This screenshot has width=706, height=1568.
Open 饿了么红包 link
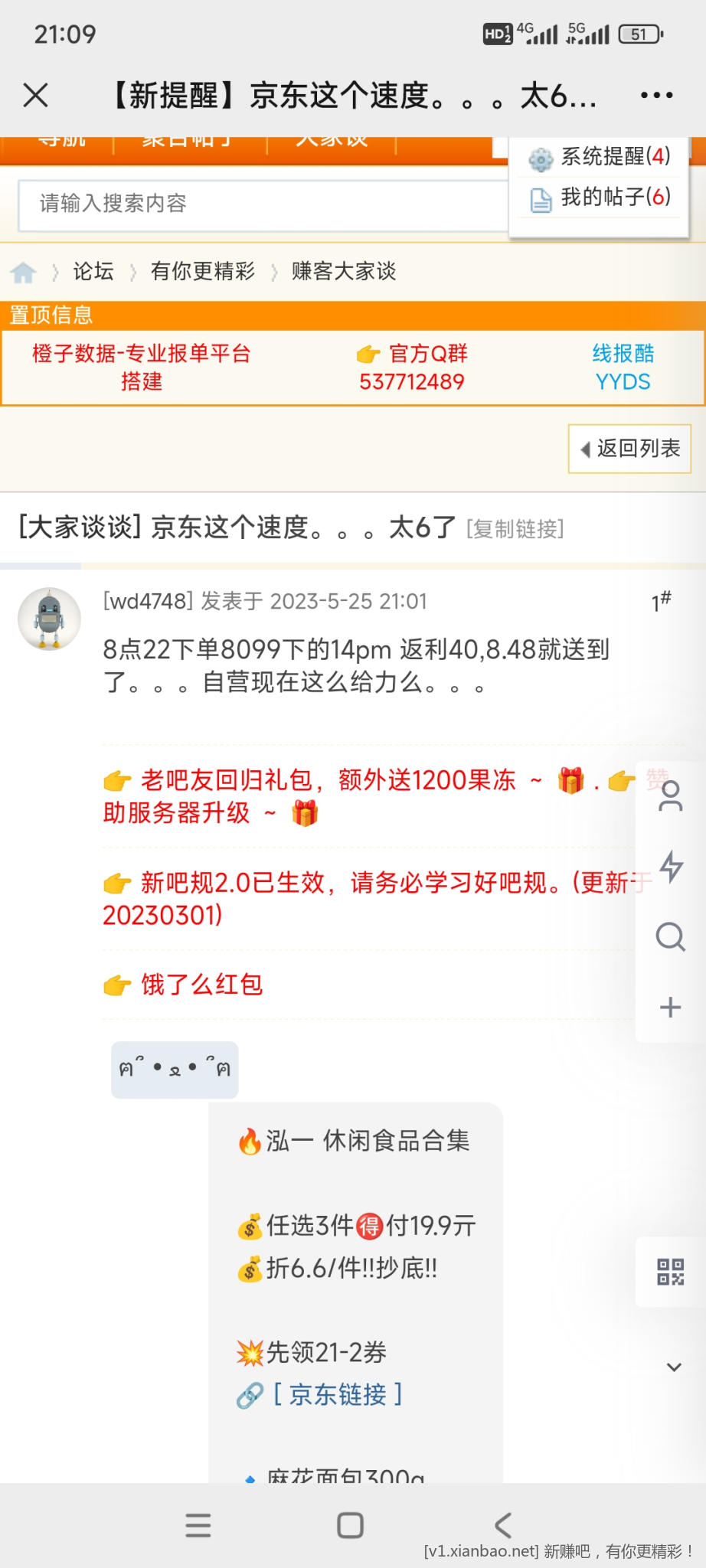[201, 985]
